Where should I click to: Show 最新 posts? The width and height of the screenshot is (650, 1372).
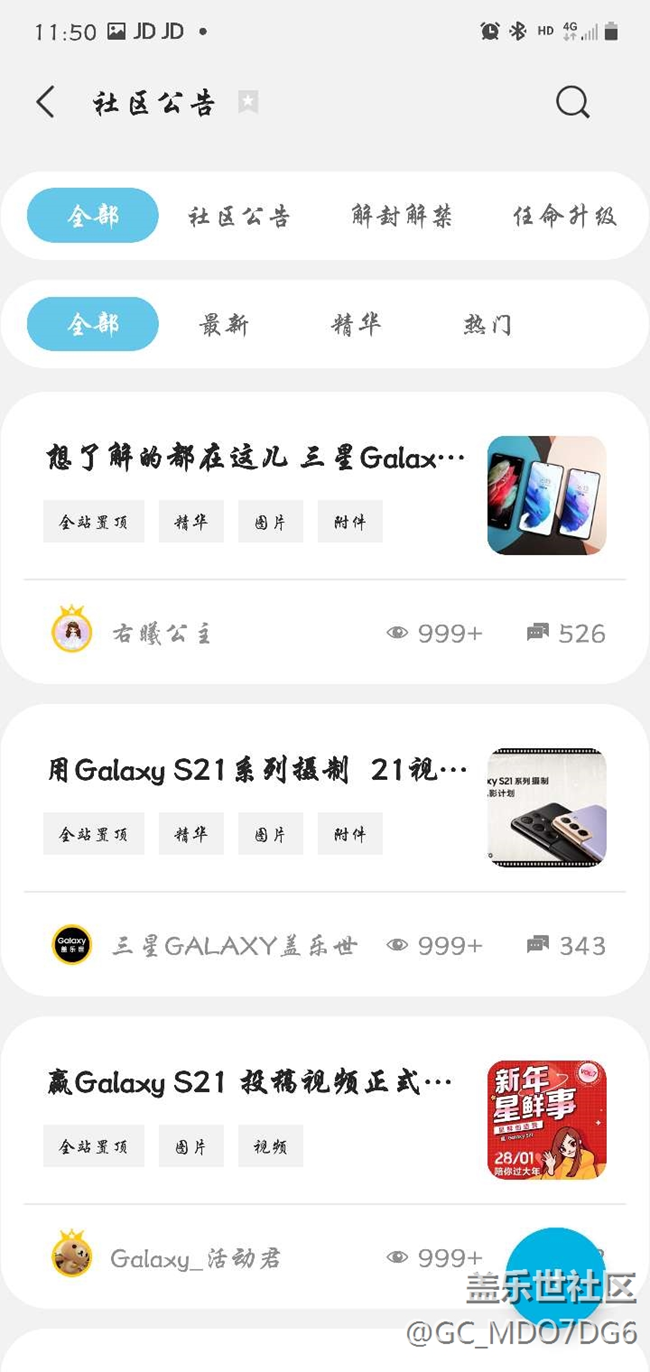coord(224,325)
